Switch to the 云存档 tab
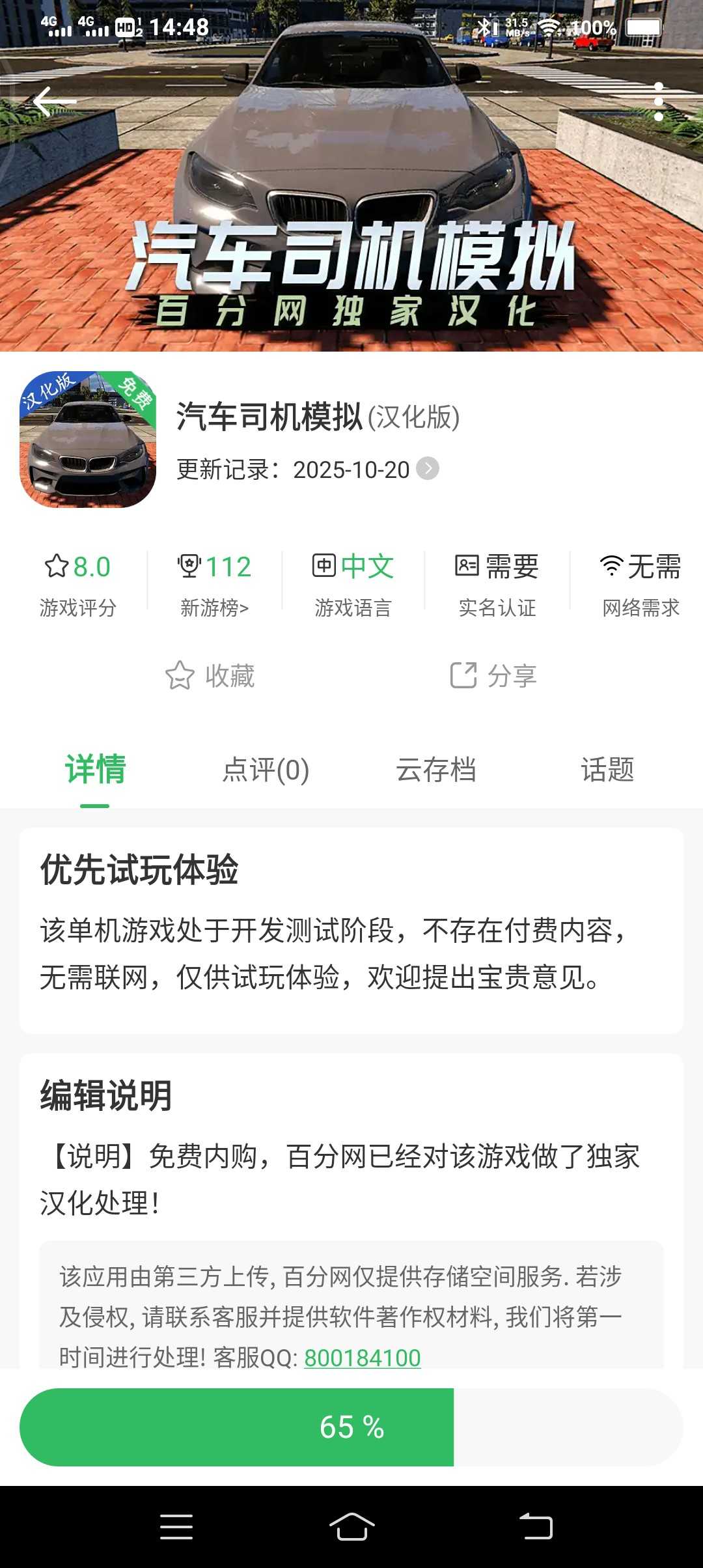The height and width of the screenshot is (1568, 703). [436, 770]
